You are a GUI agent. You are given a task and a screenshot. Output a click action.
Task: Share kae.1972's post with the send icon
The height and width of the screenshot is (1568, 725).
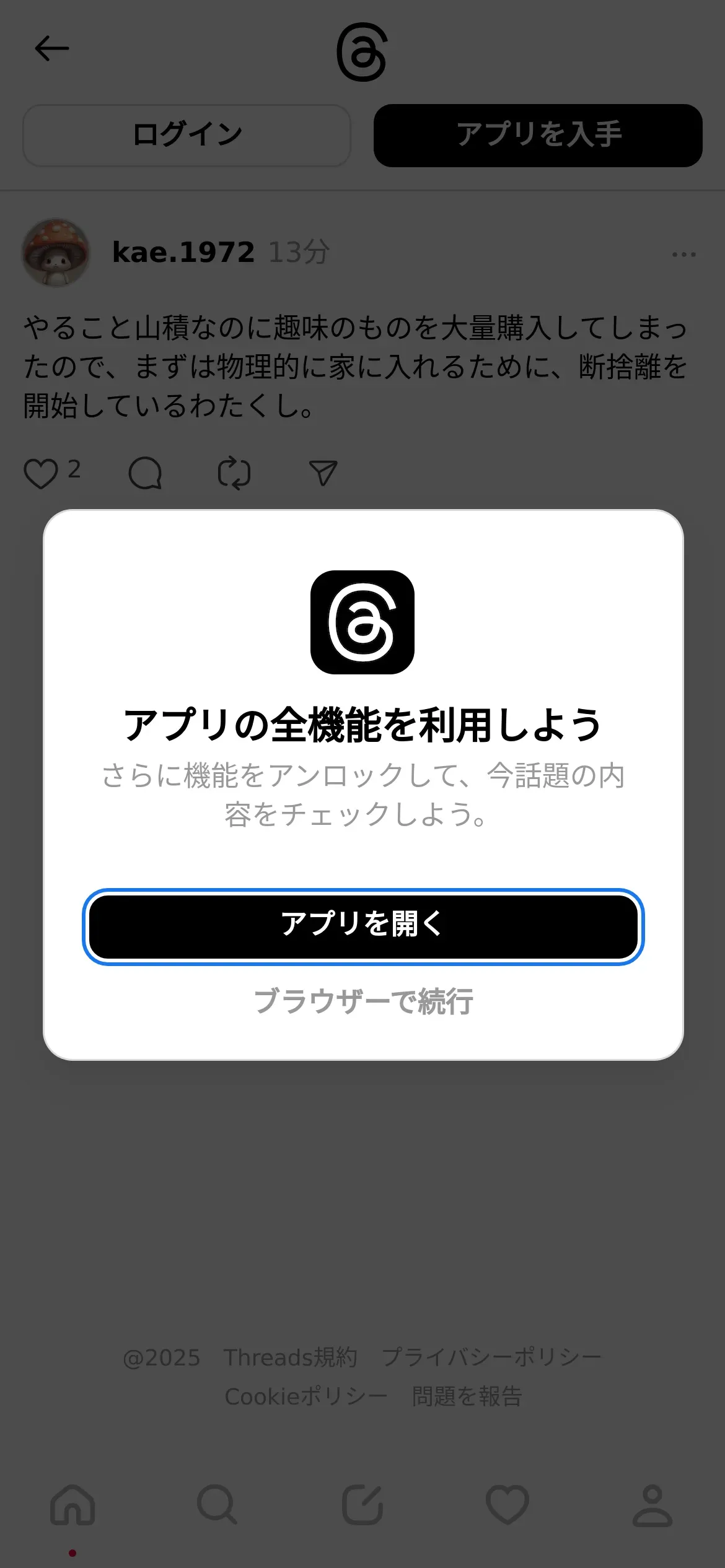click(x=323, y=473)
